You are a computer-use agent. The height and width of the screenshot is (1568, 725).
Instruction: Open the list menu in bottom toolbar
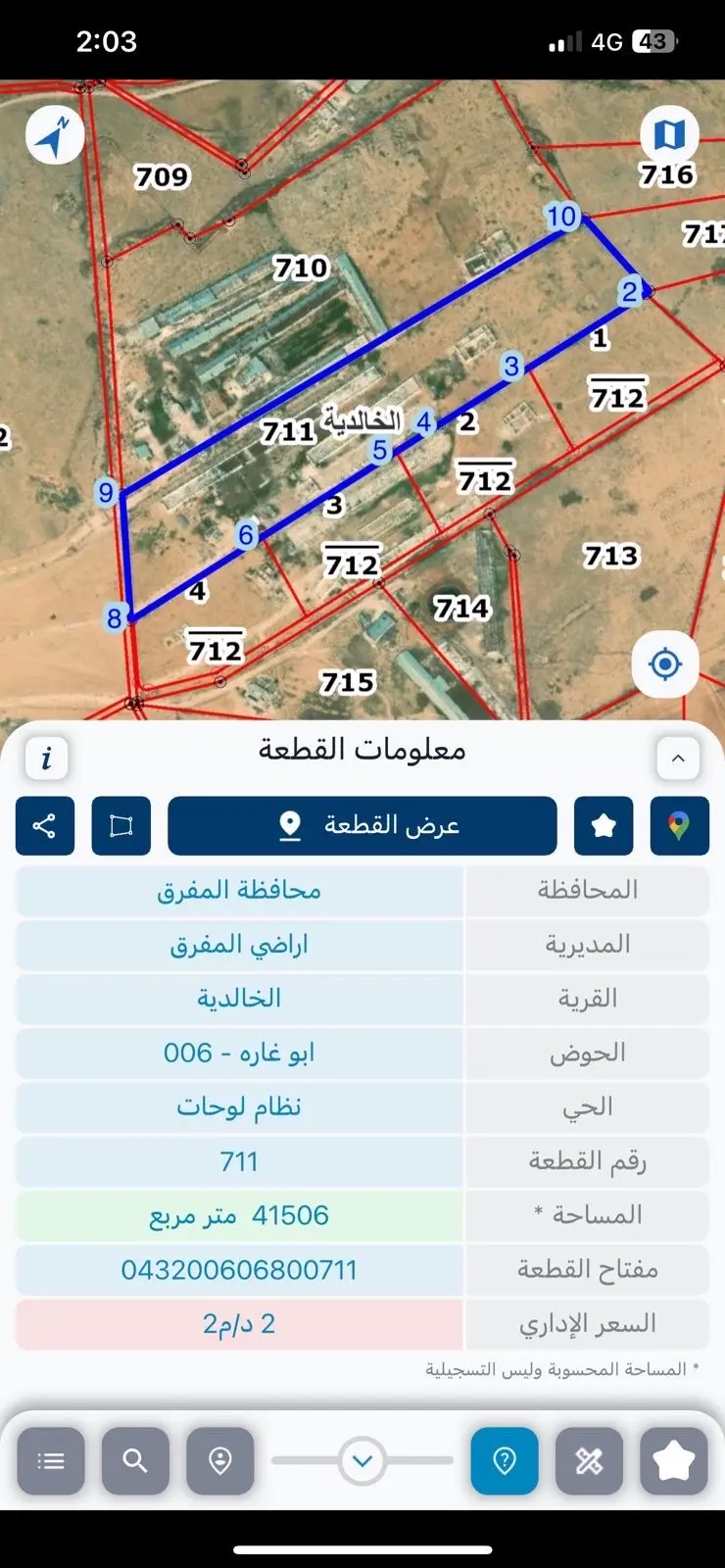tap(51, 1461)
